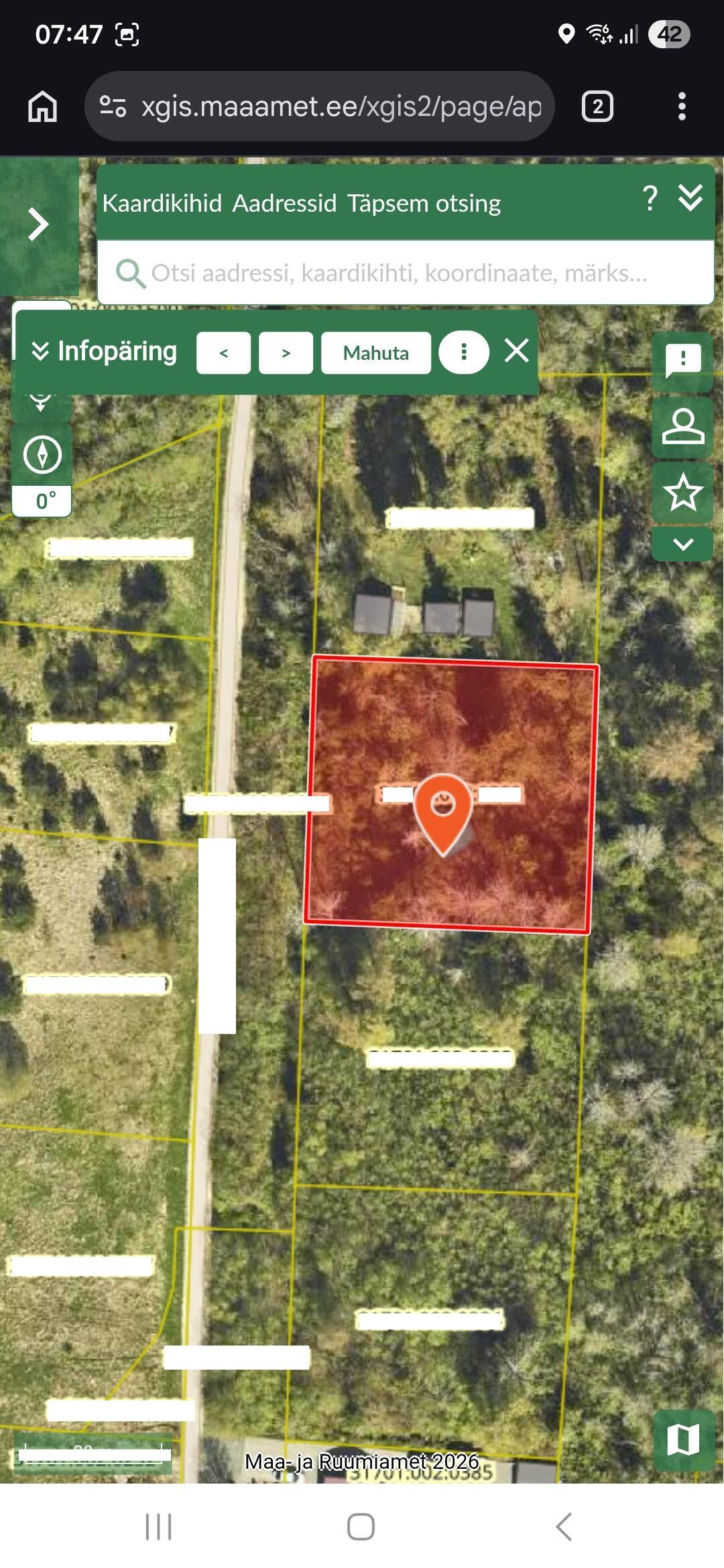Open the browser overflow menu
The height and width of the screenshot is (1568, 724).
tap(682, 107)
